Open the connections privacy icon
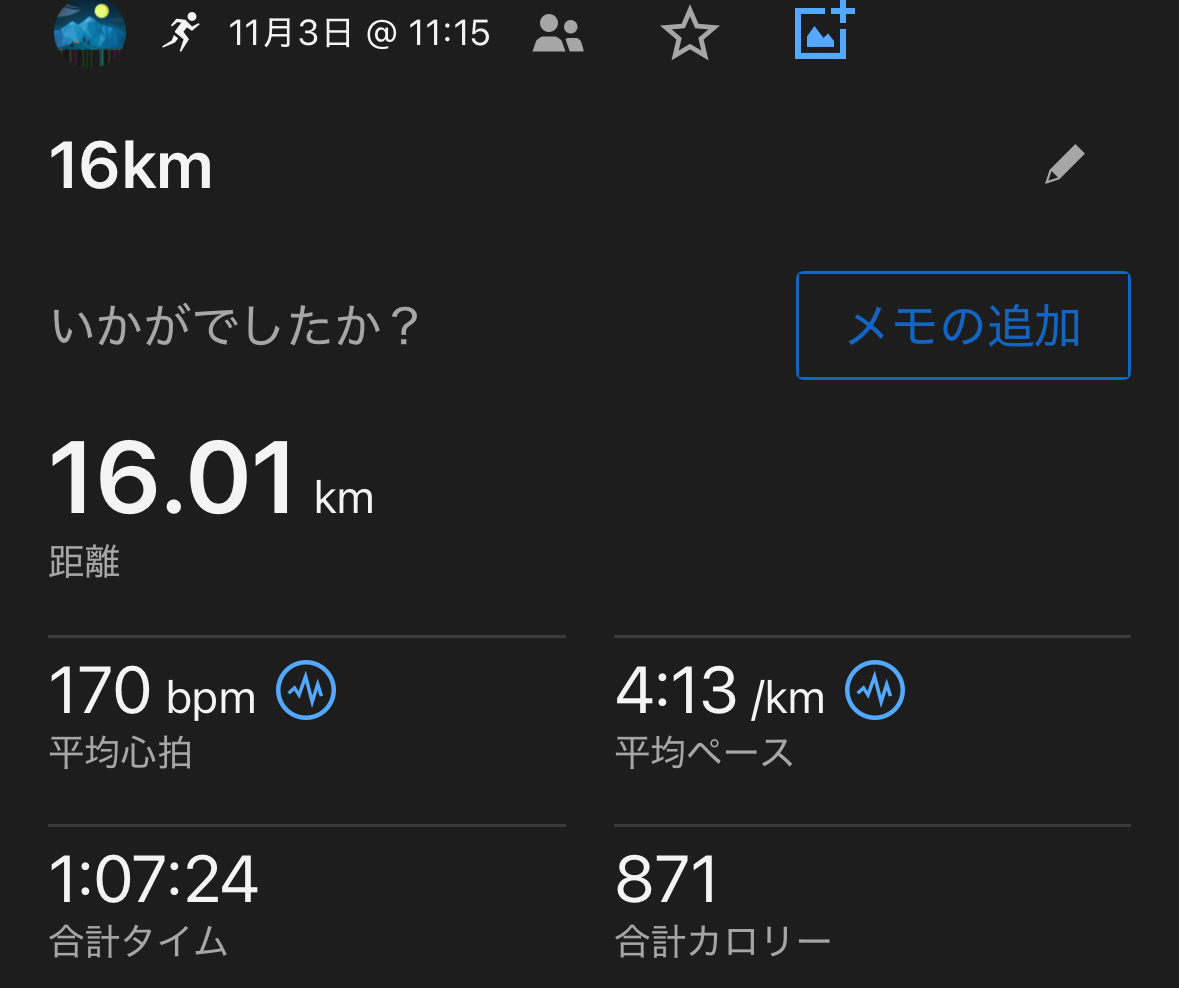This screenshot has width=1179, height=988. click(x=558, y=34)
